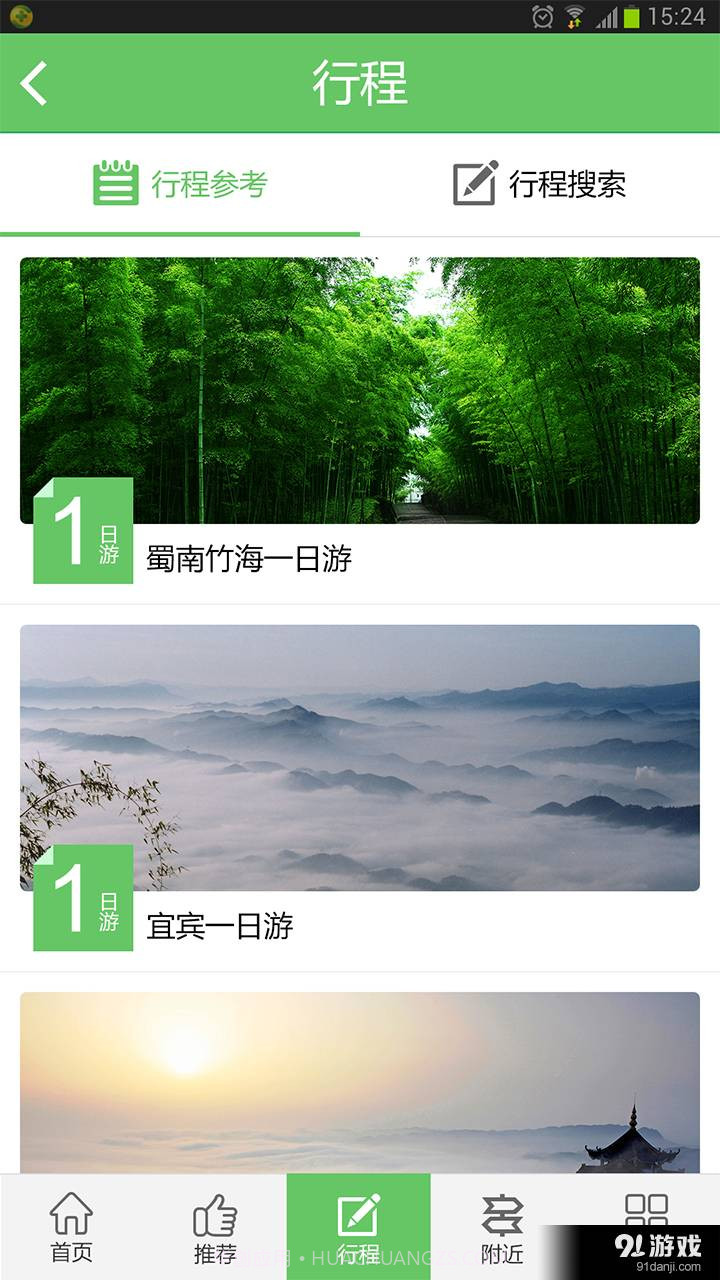Go to the 首页 home tab

coord(71,1226)
